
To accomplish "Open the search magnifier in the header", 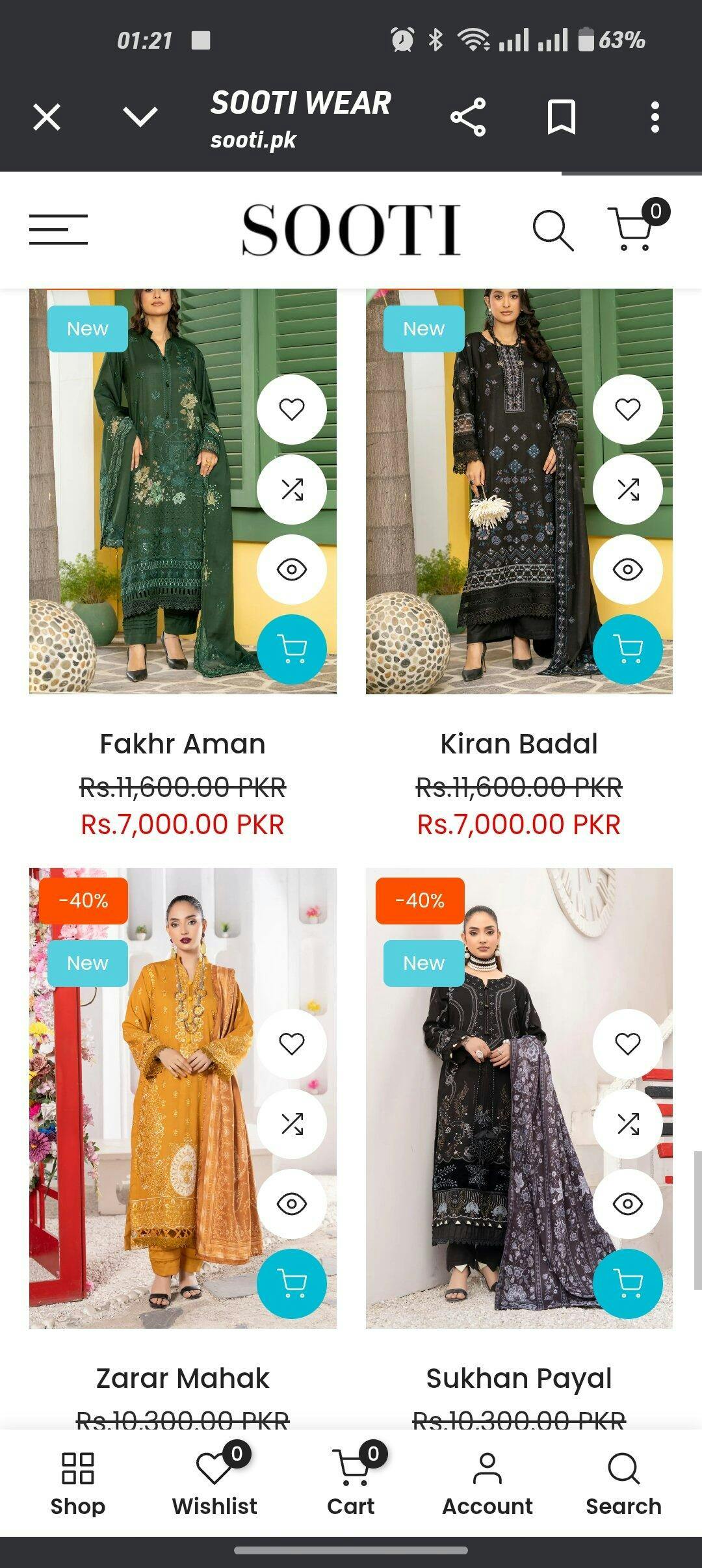I will (x=552, y=230).
